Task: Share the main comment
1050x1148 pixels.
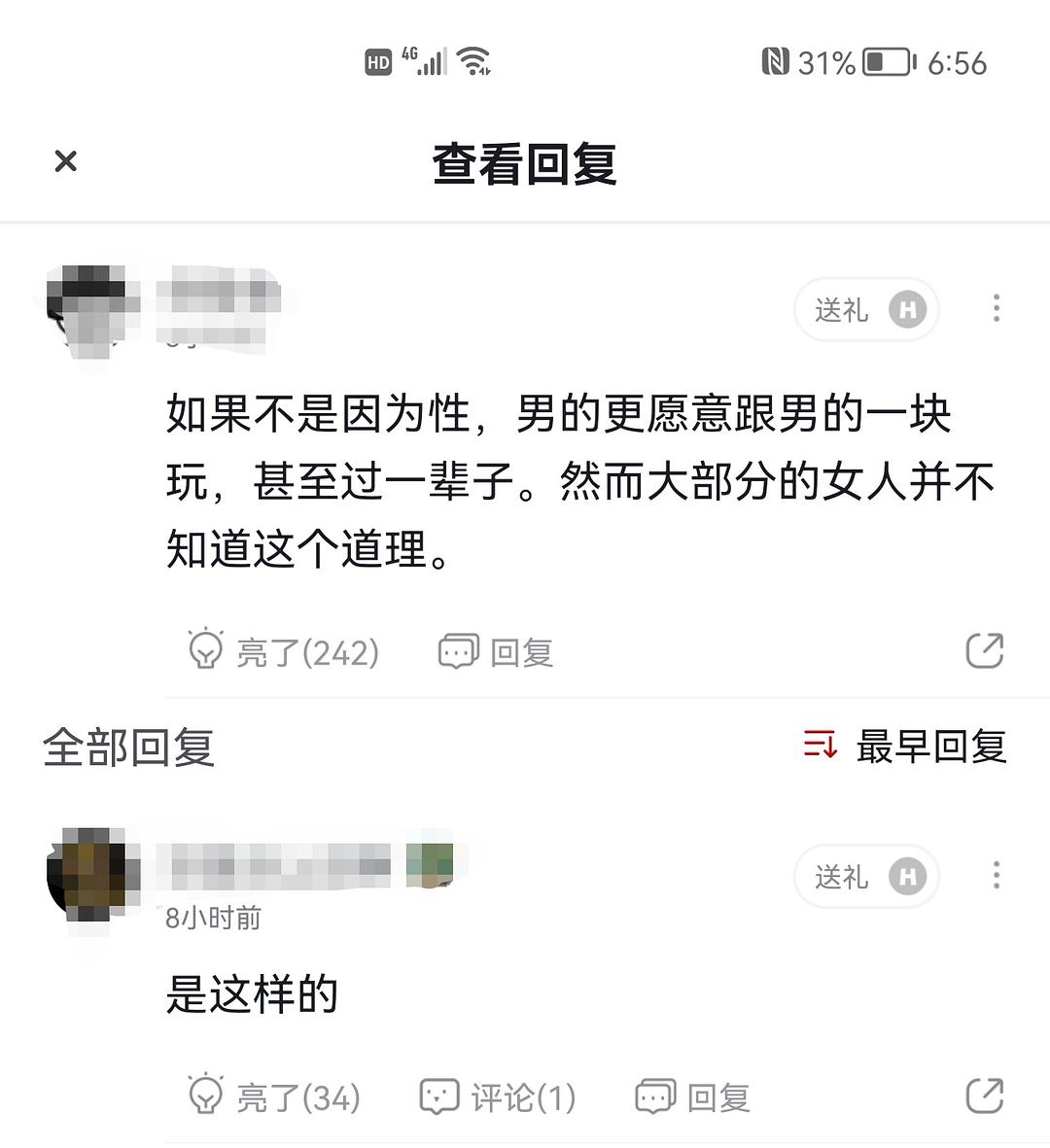Action: coord(984,650)
